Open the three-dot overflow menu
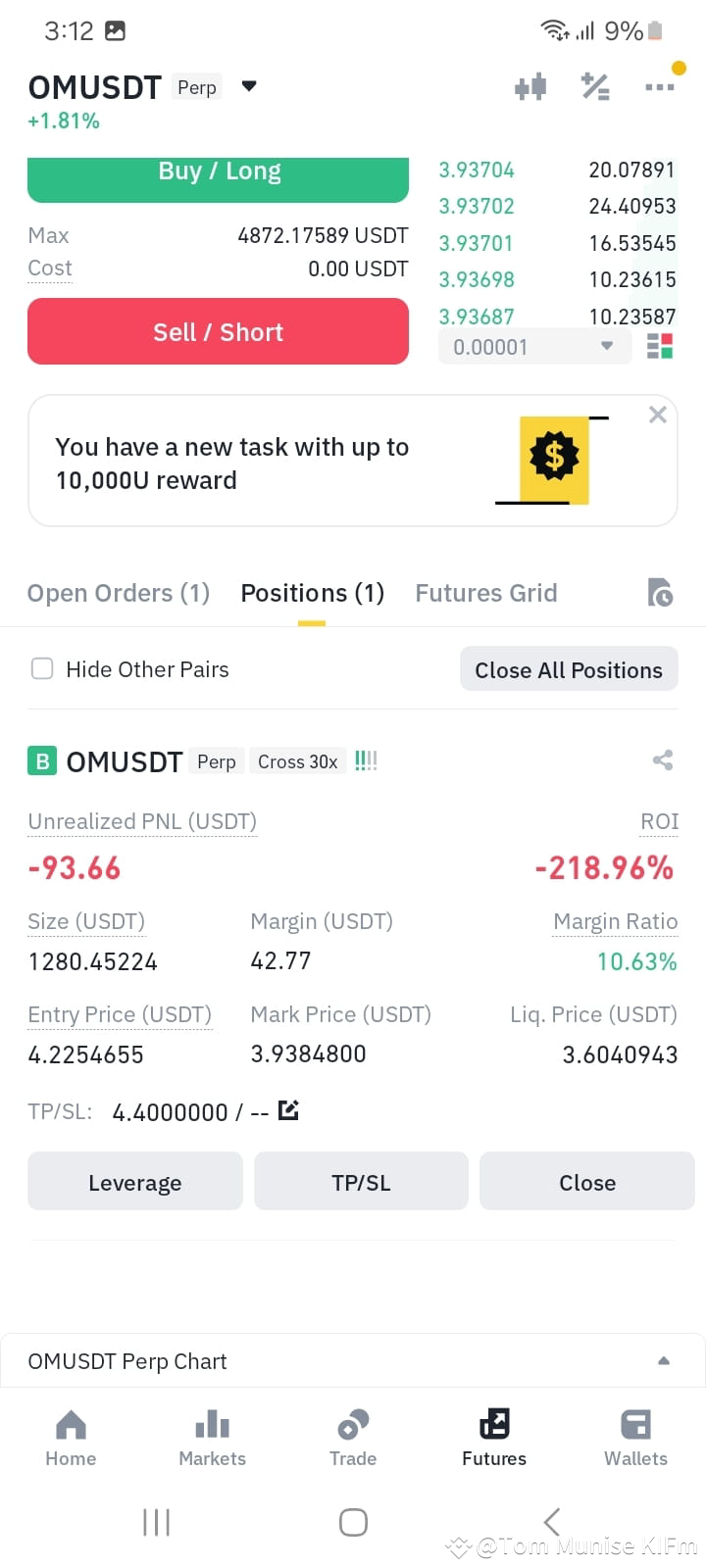706x1568 pixels. (659, 87)
